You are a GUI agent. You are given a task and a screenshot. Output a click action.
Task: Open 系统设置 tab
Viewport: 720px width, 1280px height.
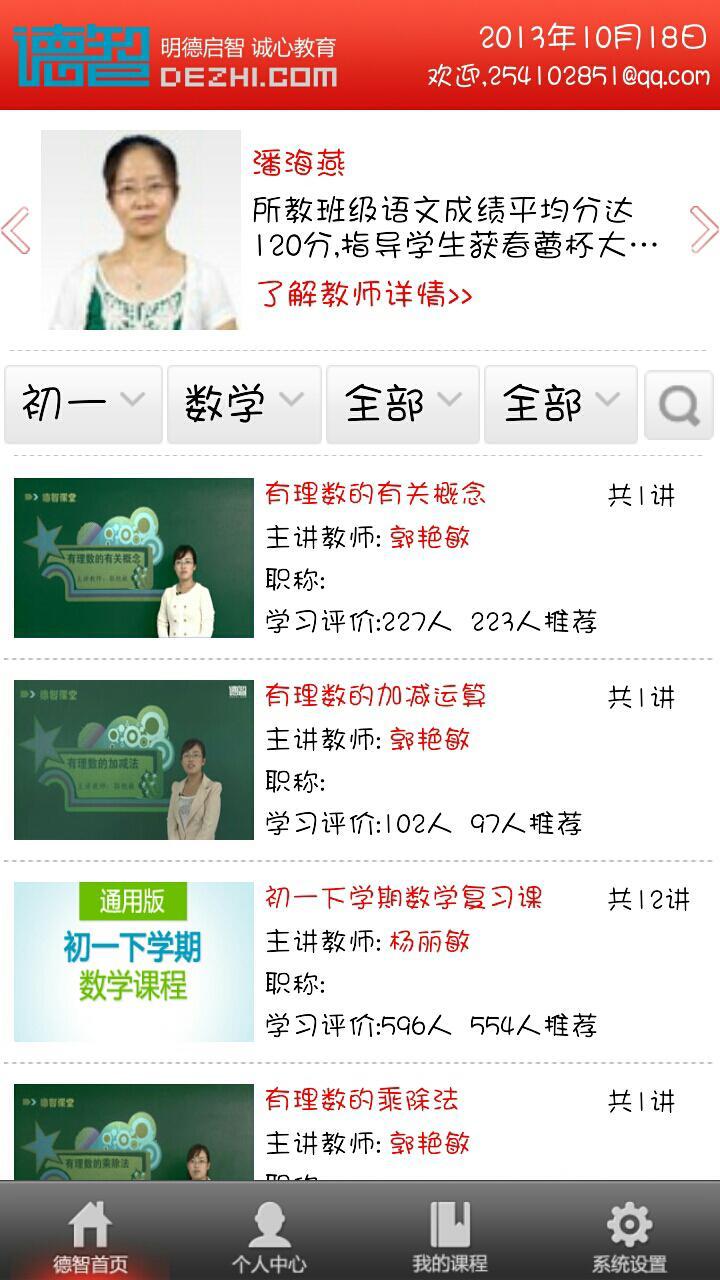(629, 1235)
